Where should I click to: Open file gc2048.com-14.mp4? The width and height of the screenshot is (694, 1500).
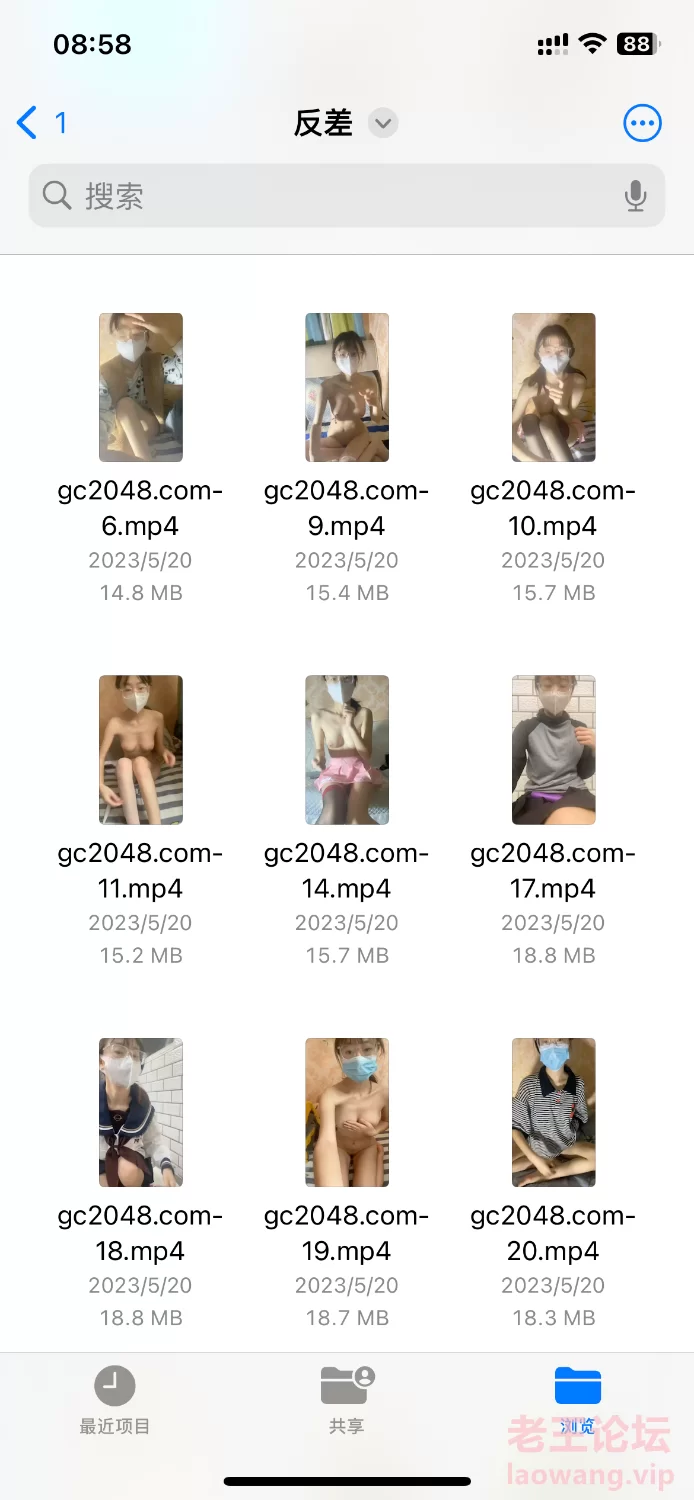coord(347,749)
